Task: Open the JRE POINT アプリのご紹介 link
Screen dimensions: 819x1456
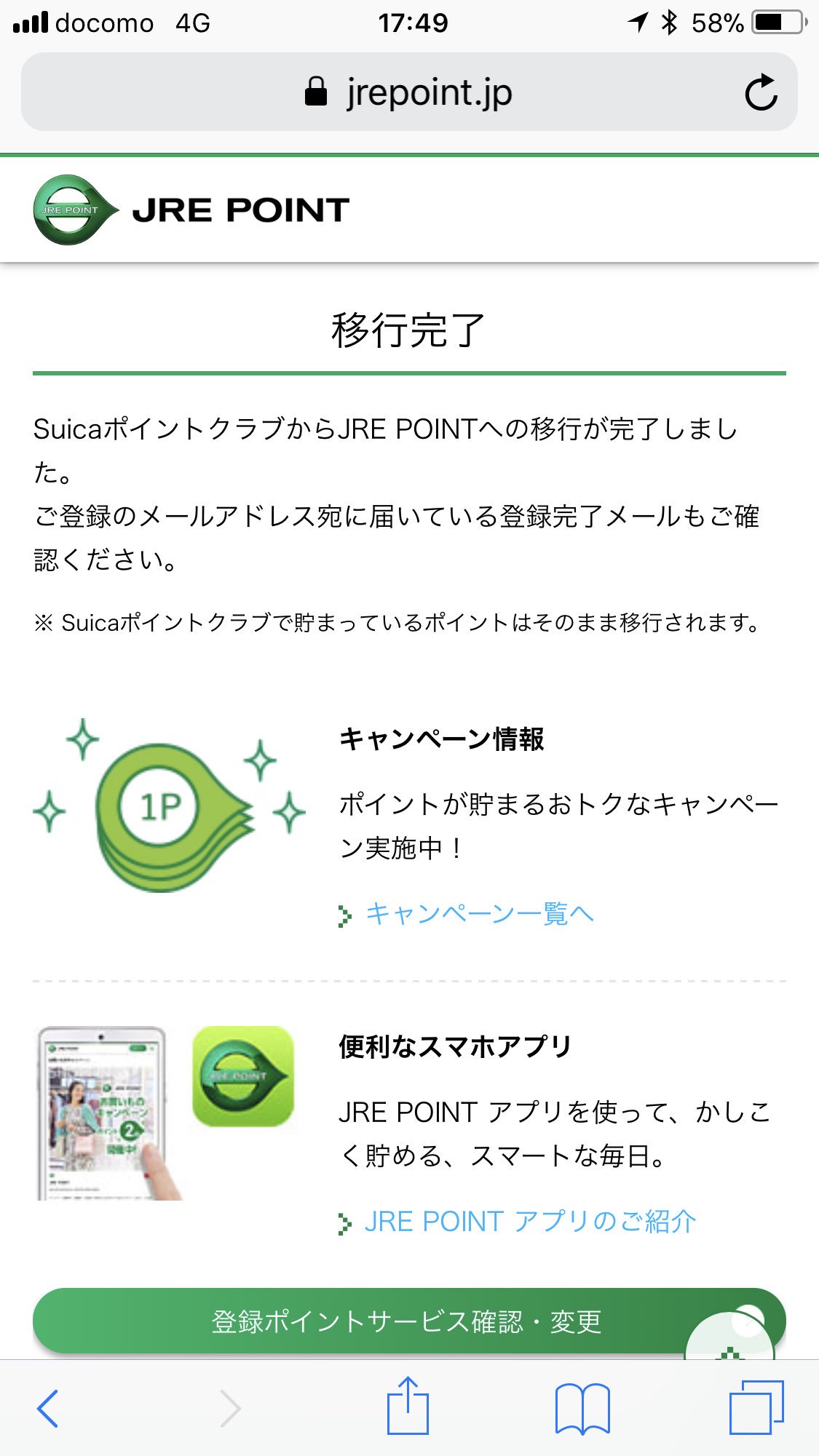Action: pos(518,1221)
